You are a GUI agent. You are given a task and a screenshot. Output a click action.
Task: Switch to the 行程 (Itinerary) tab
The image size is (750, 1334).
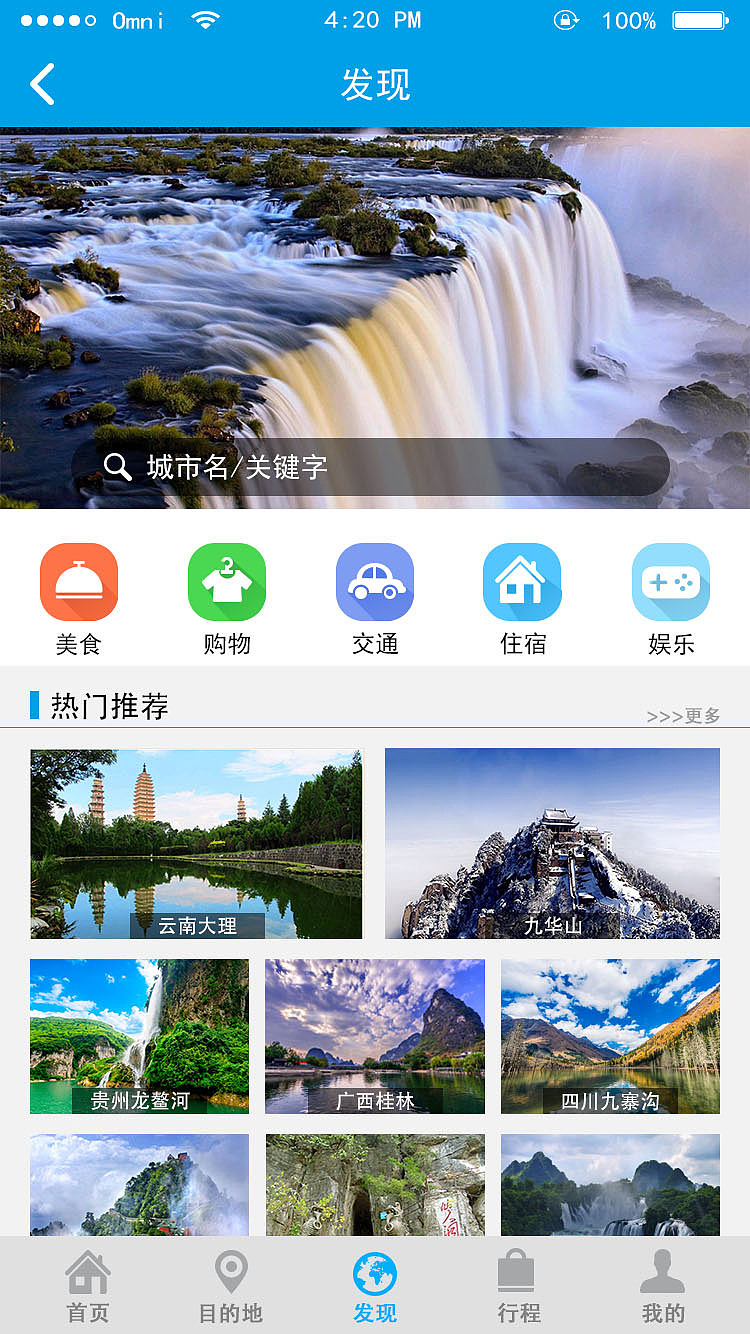click(x=517, y=1285)
